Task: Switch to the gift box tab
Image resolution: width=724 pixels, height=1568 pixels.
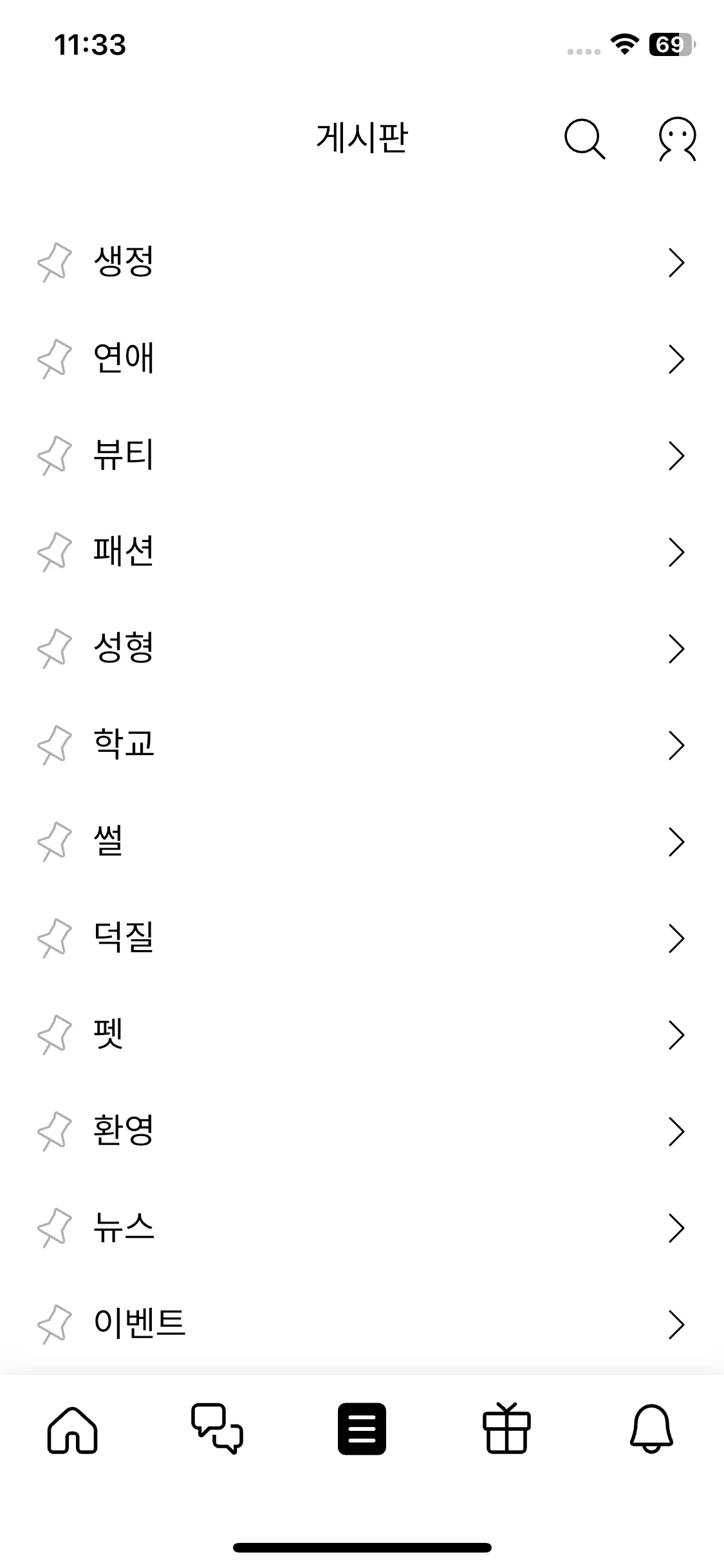Action: (506, 1429)
